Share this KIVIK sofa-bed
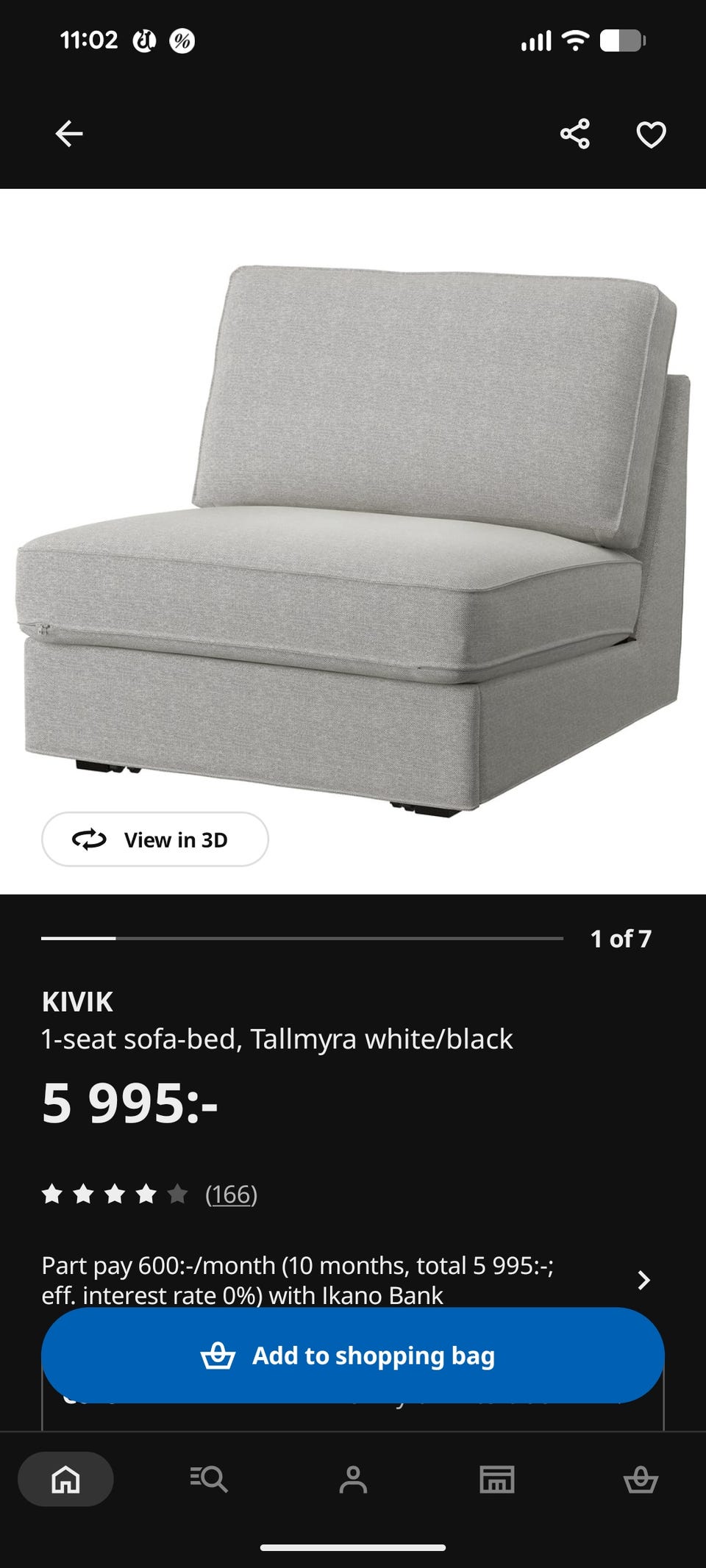706x1568 pixels. (x=574, y=134)
